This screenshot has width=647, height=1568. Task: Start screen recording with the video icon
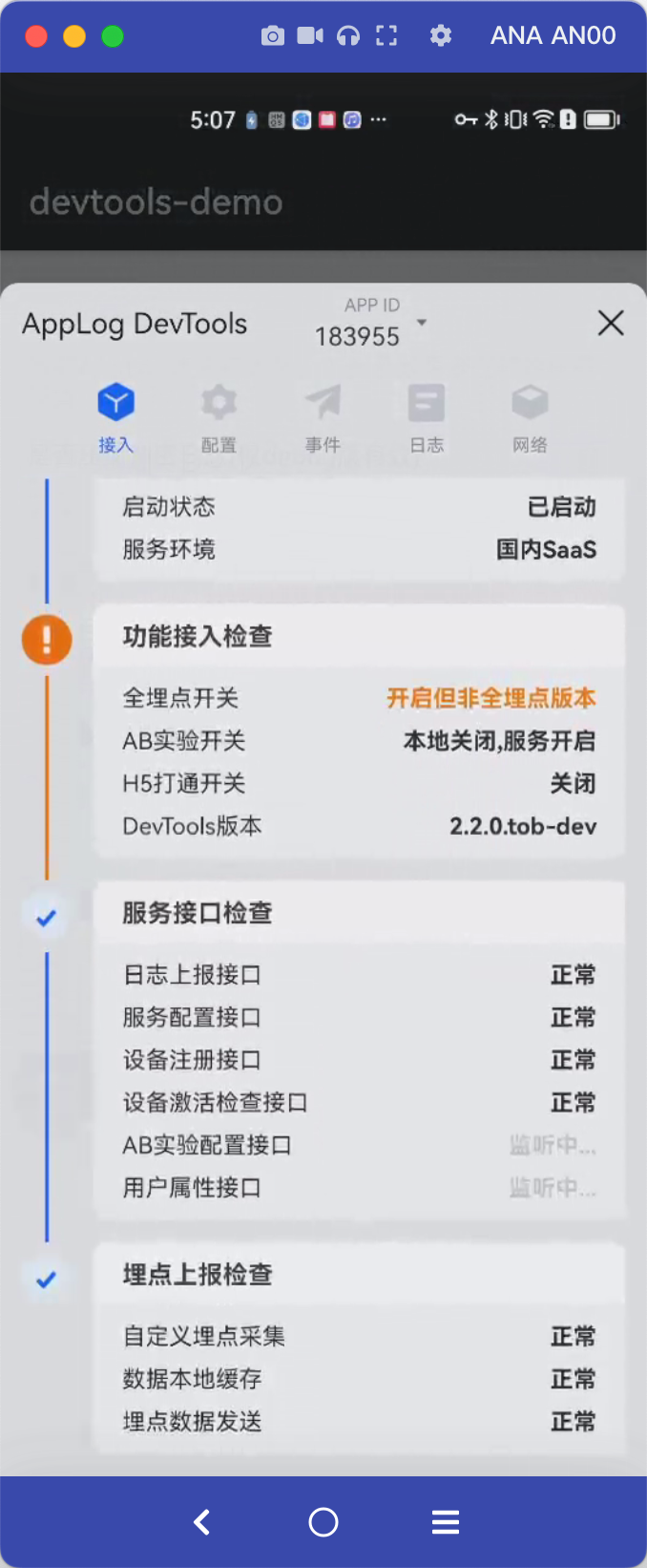coord(310,36)
